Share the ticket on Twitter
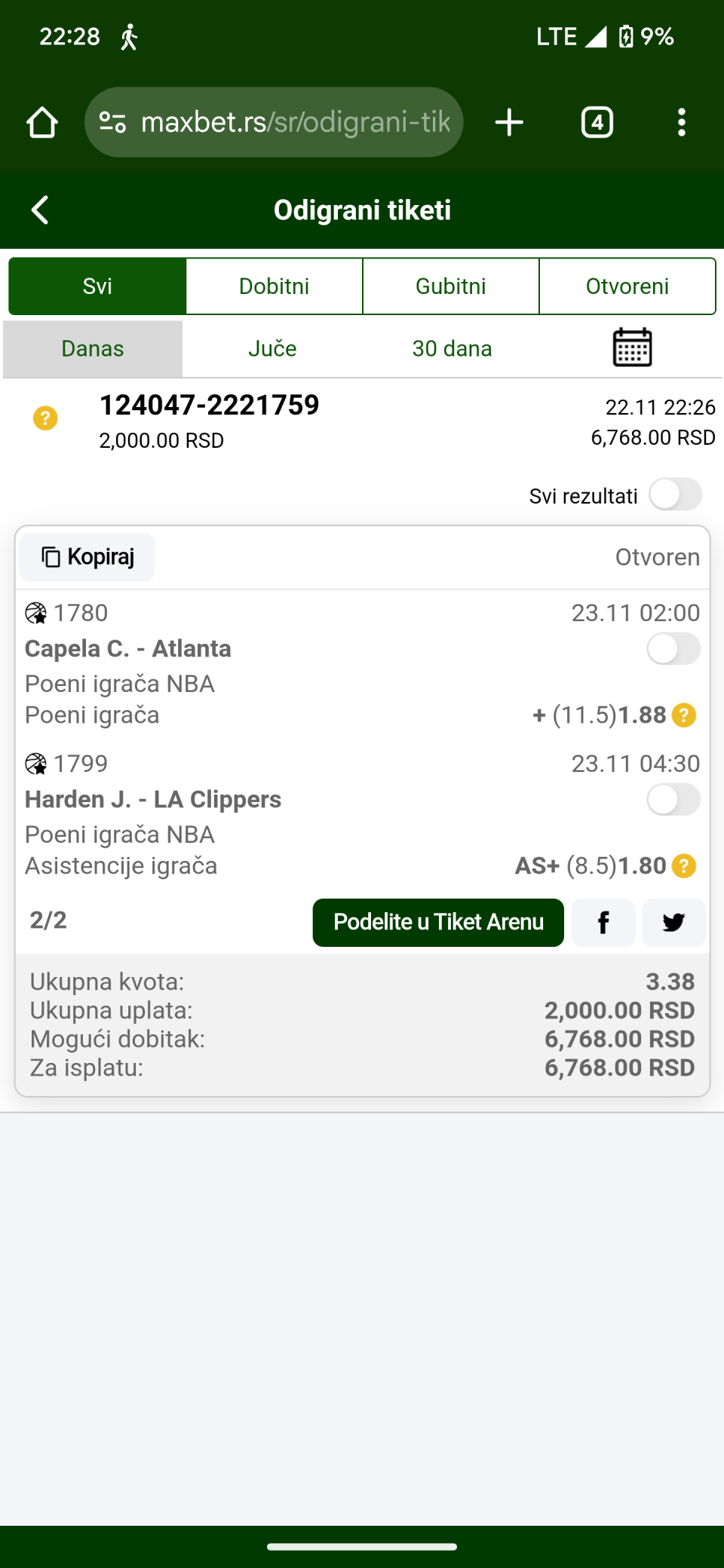 (673, 922)
